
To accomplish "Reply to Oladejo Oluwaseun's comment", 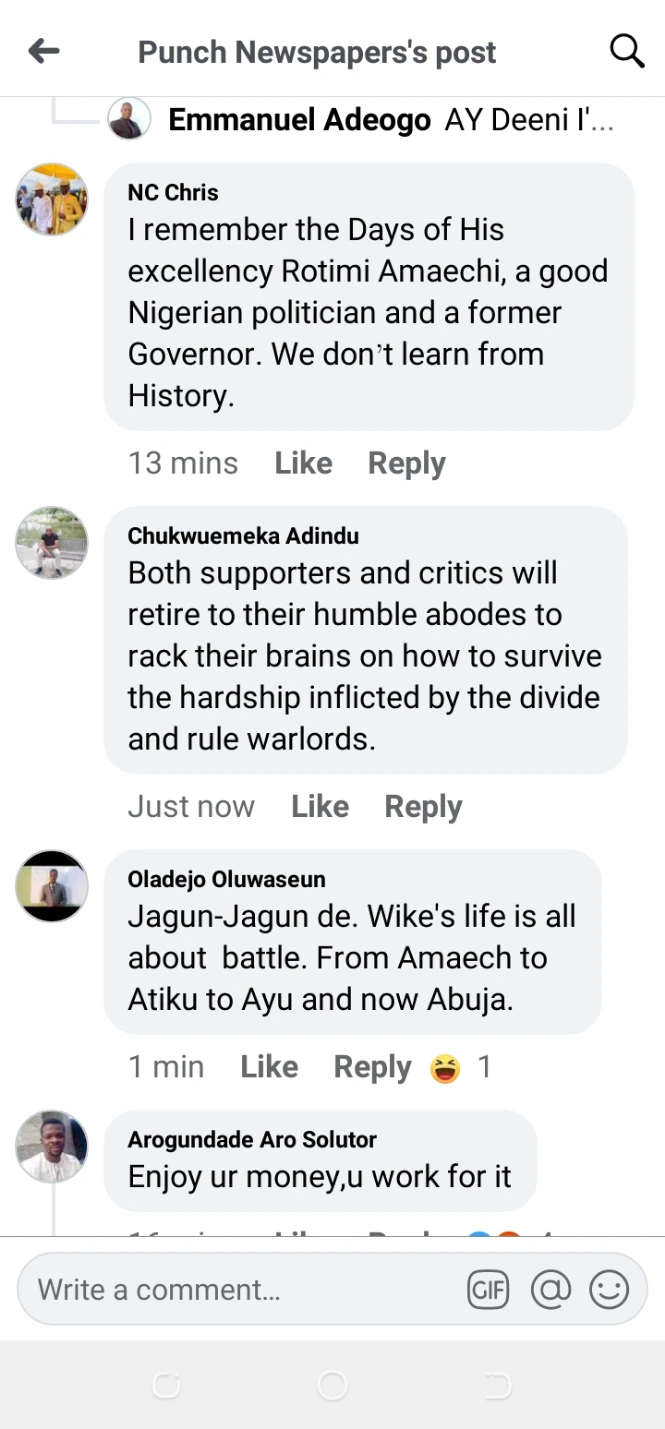I will click(x=372, y=1067).
